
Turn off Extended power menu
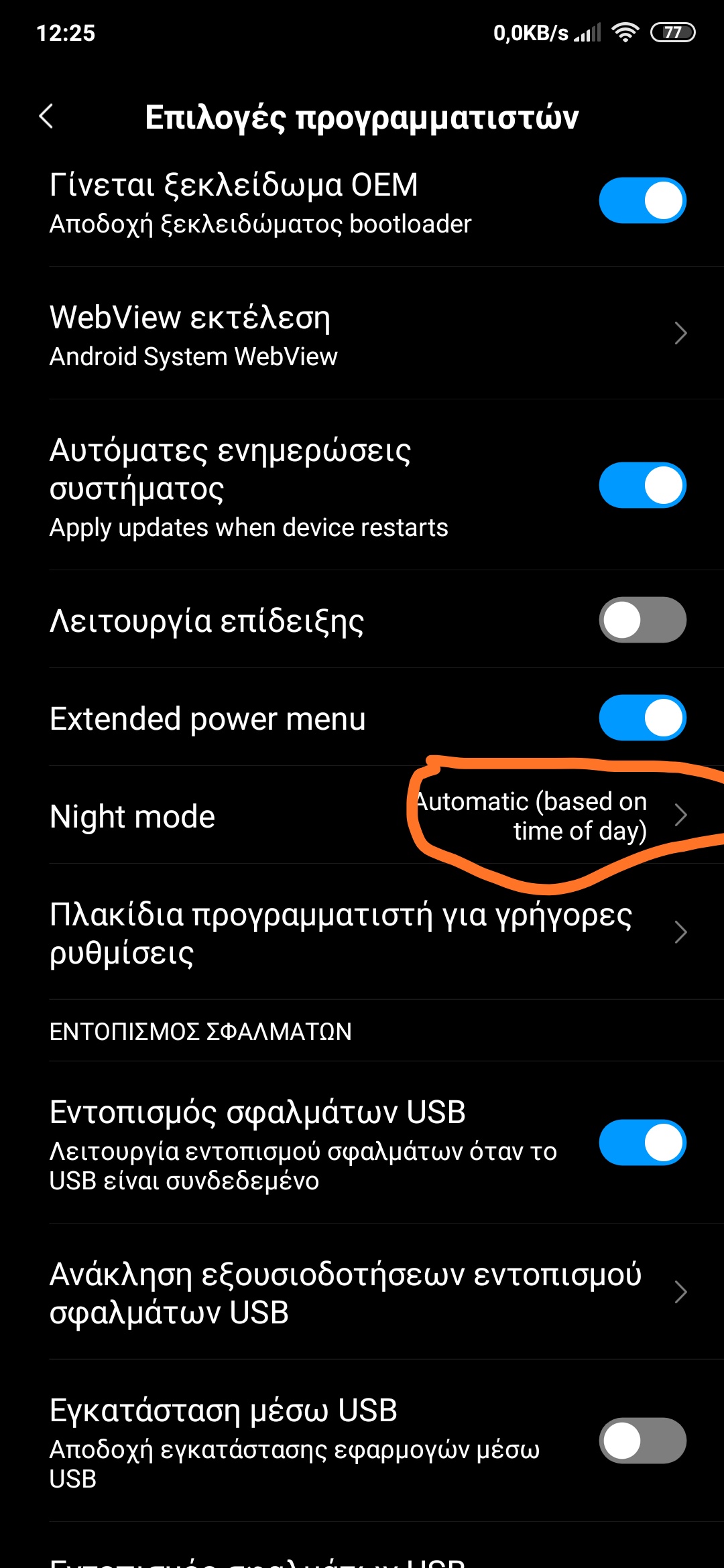coord(642,718)
